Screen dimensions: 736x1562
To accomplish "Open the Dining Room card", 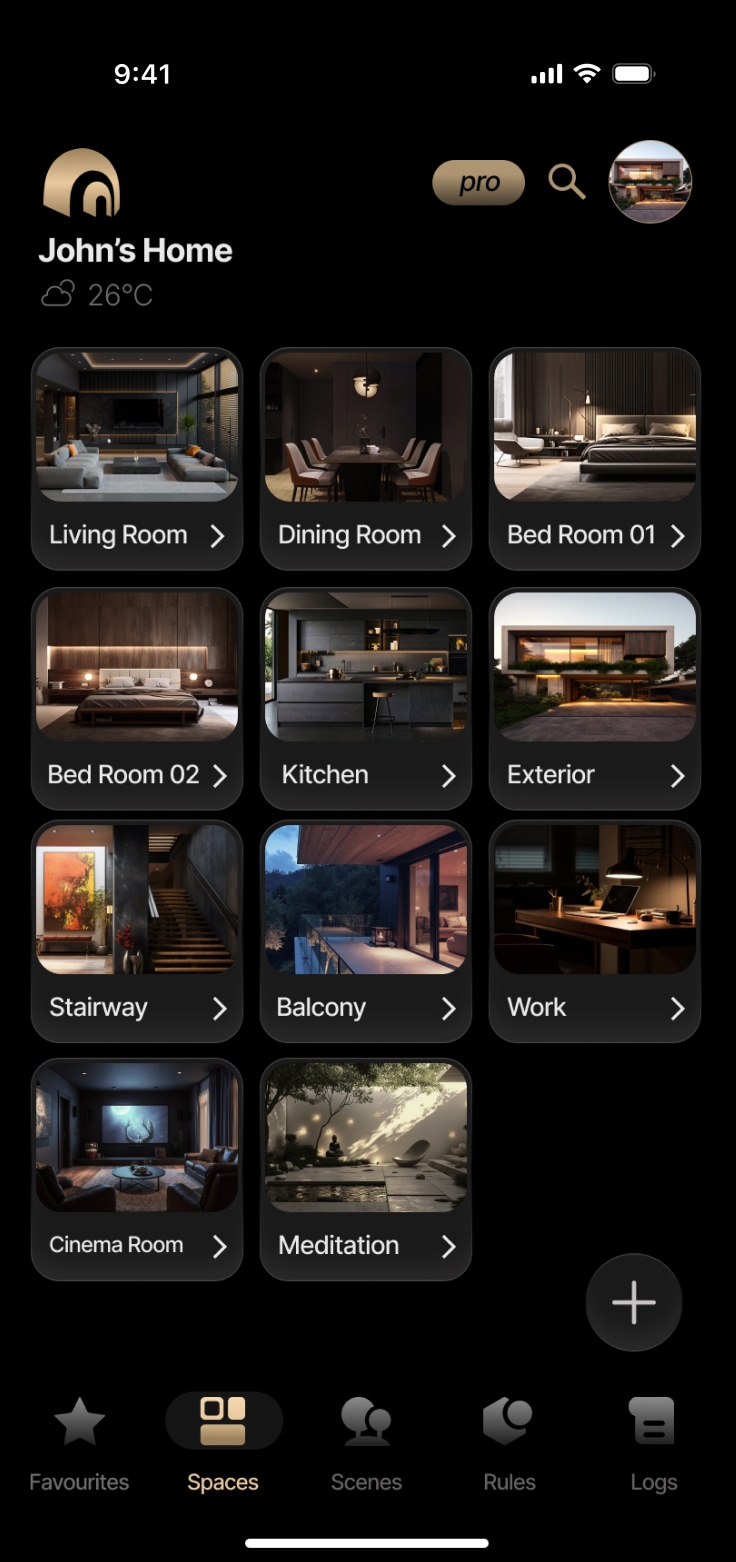I will (x=366, y=459).
